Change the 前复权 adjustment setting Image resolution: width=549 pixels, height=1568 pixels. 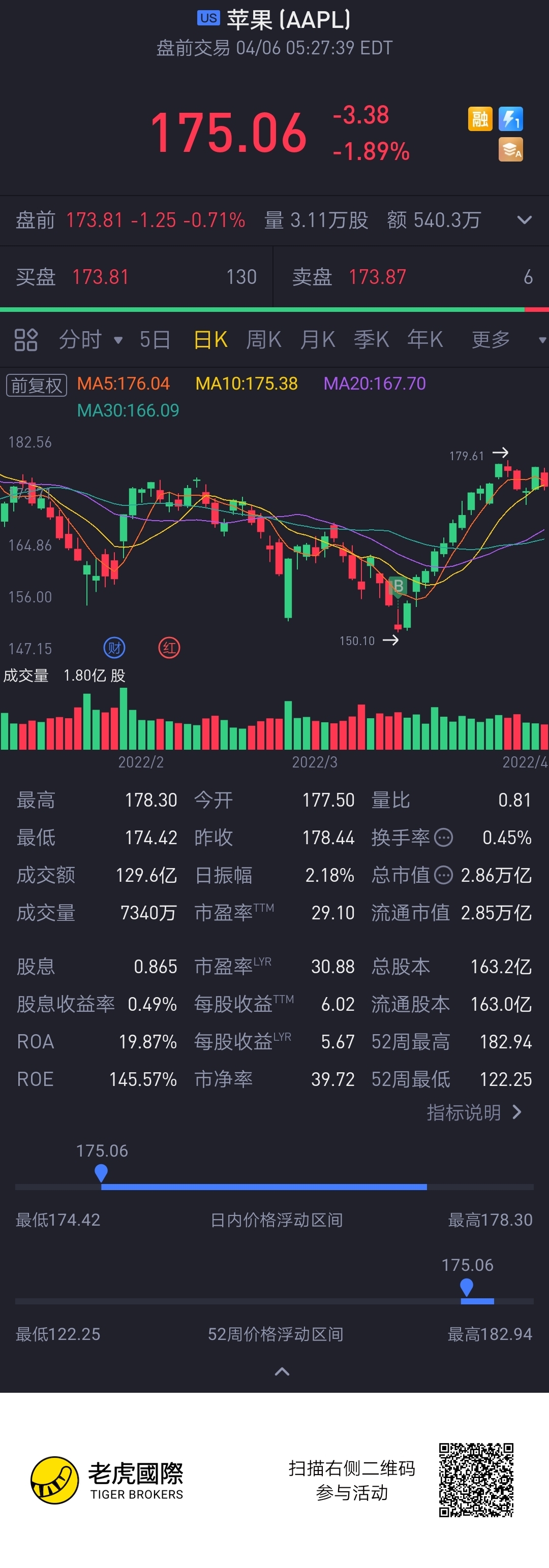[37, 385]
